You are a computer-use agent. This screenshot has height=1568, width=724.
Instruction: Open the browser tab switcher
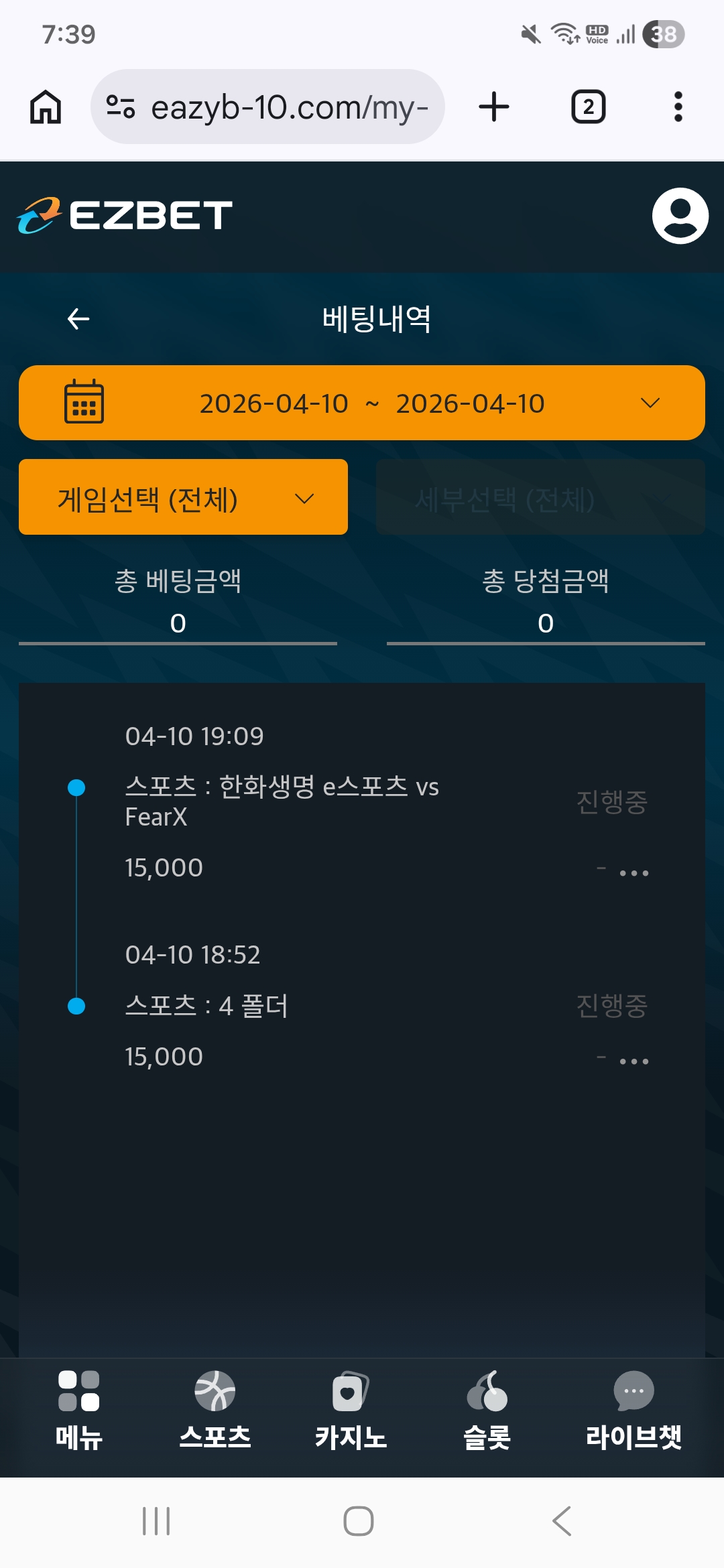click(x=587, y=106)
